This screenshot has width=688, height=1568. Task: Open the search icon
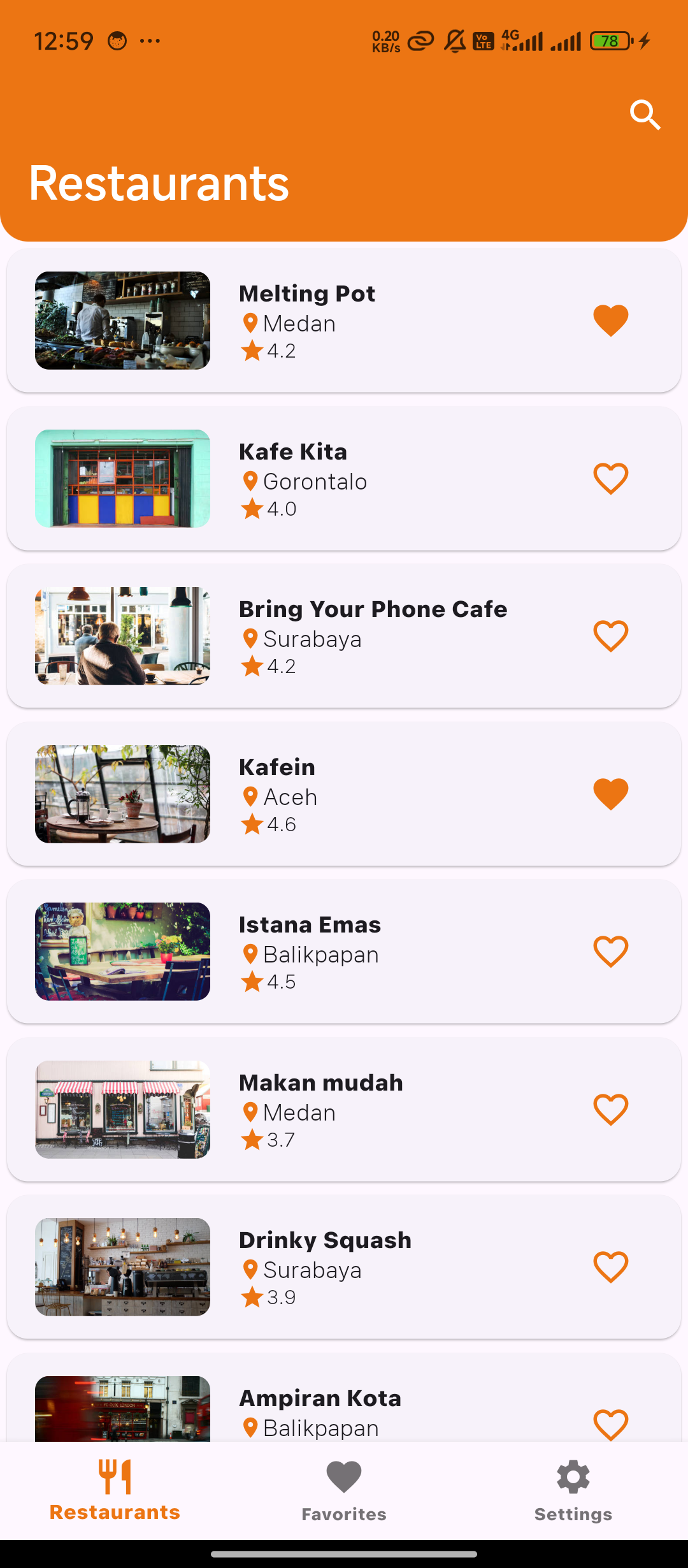645,115
